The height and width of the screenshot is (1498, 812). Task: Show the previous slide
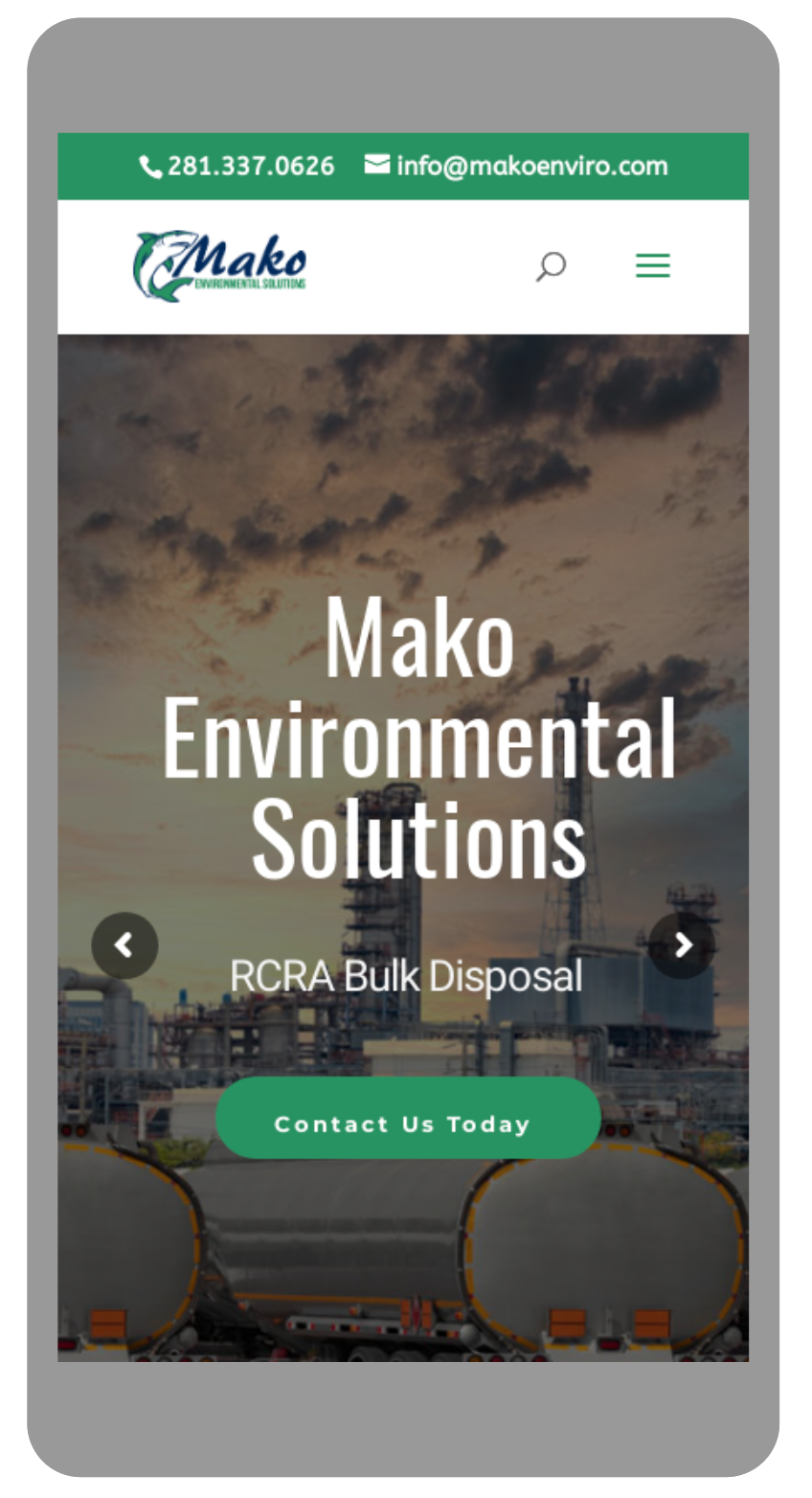[x=124, y=945]
